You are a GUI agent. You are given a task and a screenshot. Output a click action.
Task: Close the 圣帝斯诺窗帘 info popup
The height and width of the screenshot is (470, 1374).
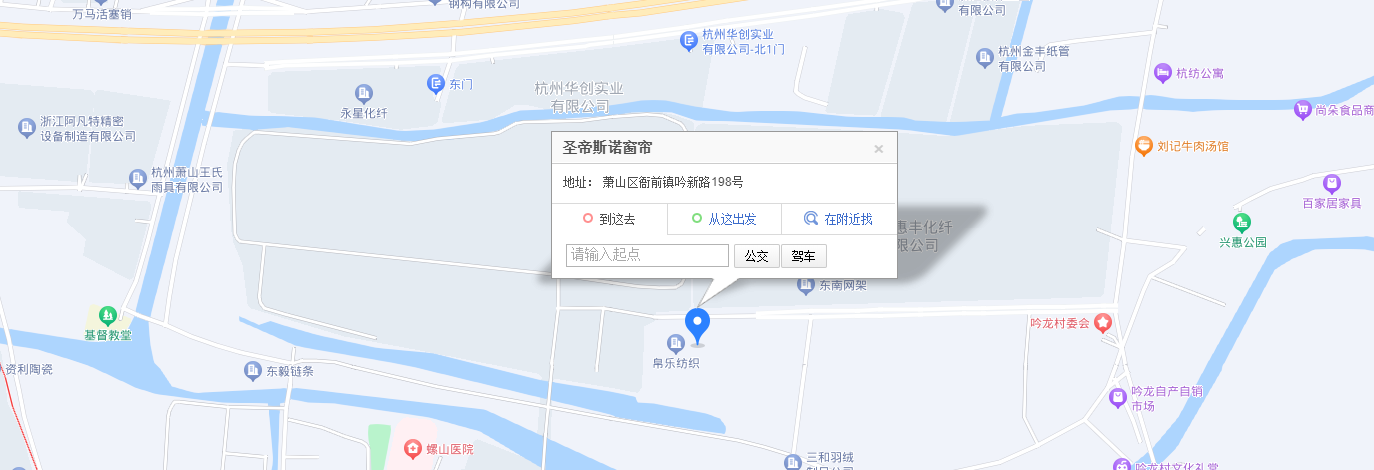point(879,149)
